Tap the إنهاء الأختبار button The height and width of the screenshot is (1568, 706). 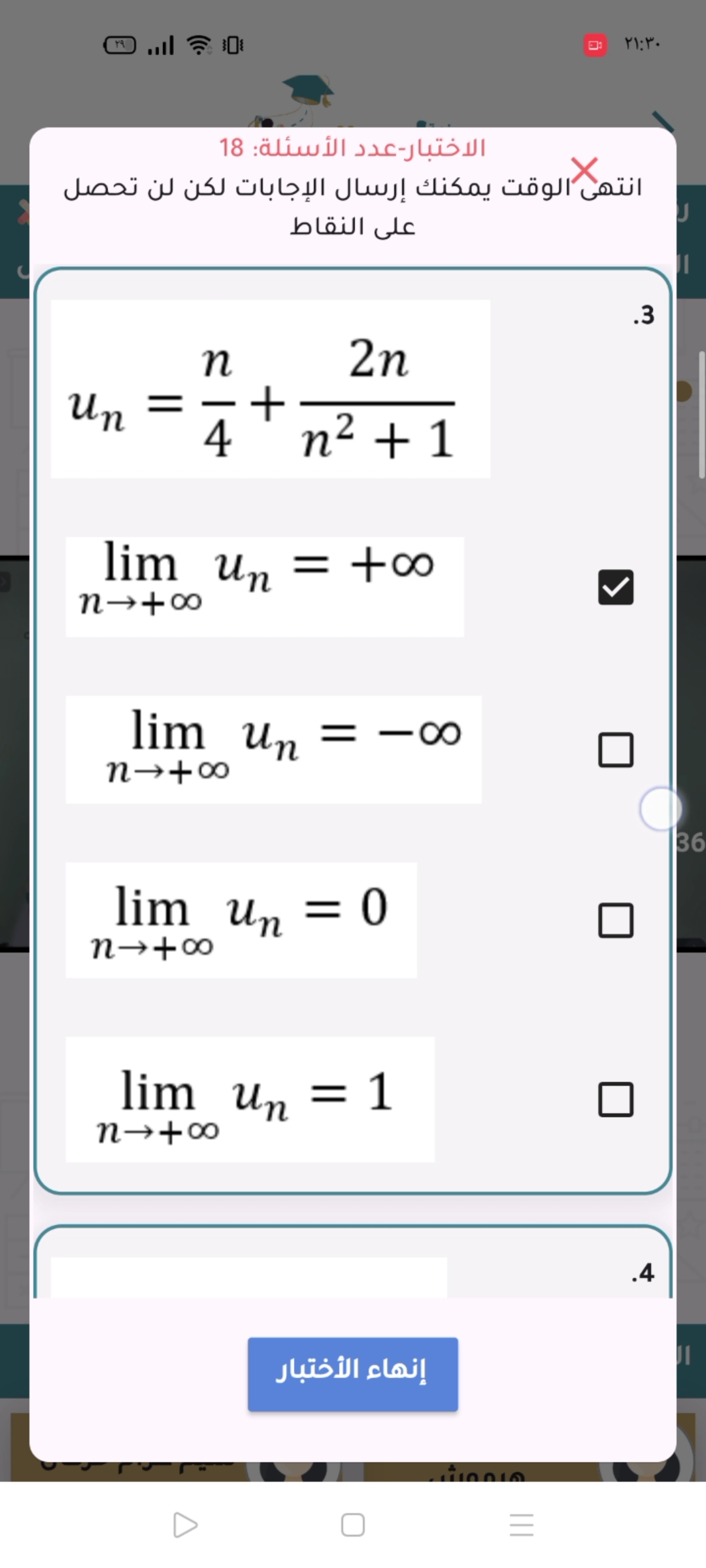352,1374
